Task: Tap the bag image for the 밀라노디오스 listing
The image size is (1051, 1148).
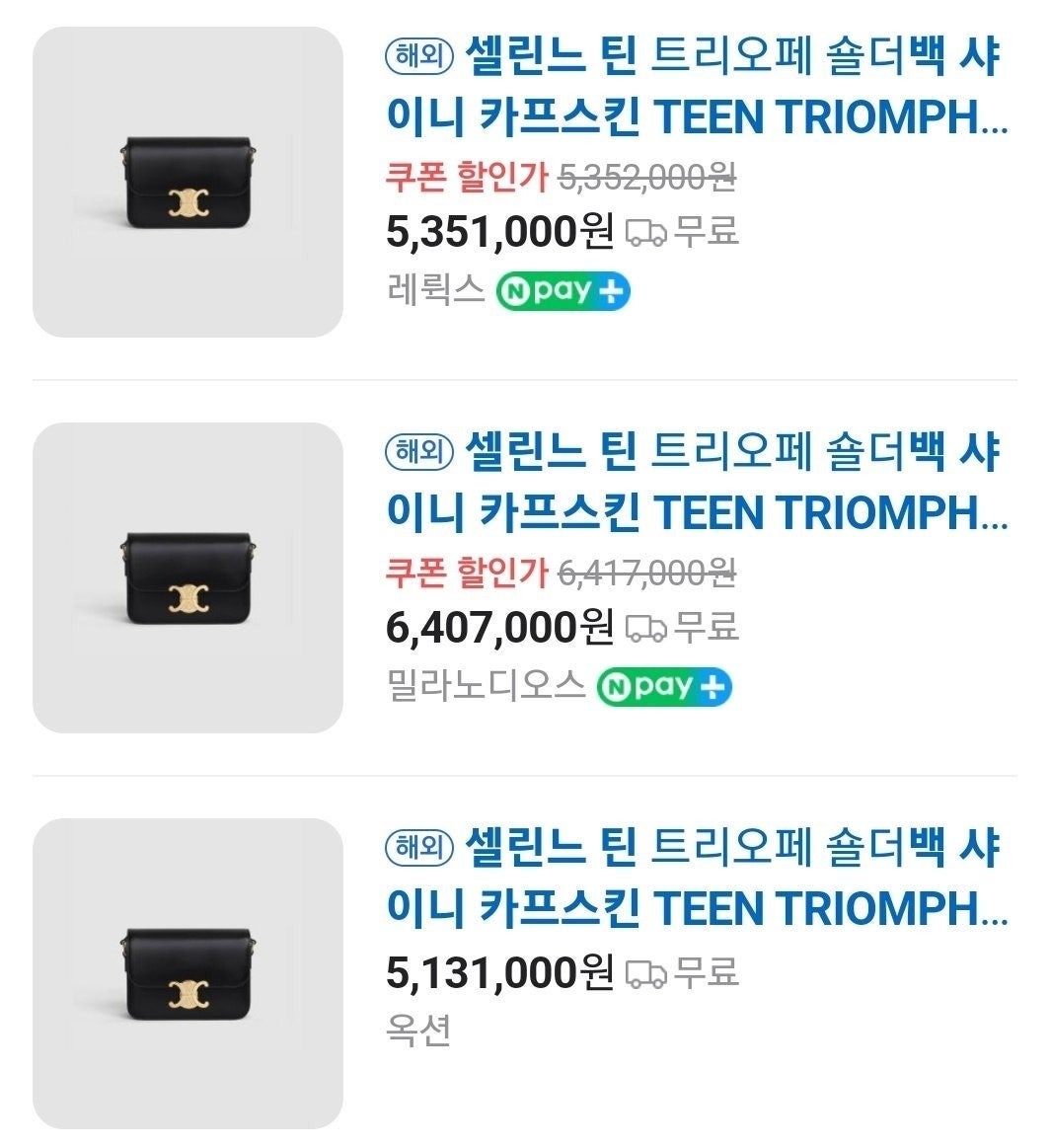Action: click(188, 577)
